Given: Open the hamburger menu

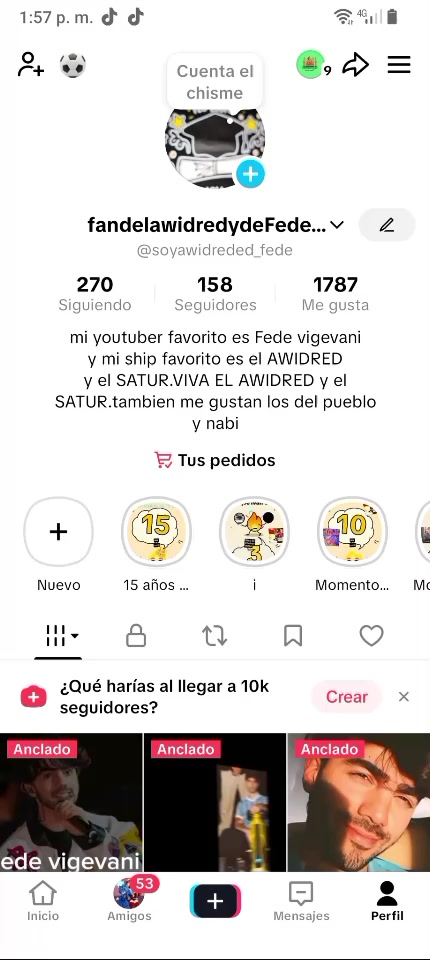Looking at the screenshot, I should tap(399, 64).
